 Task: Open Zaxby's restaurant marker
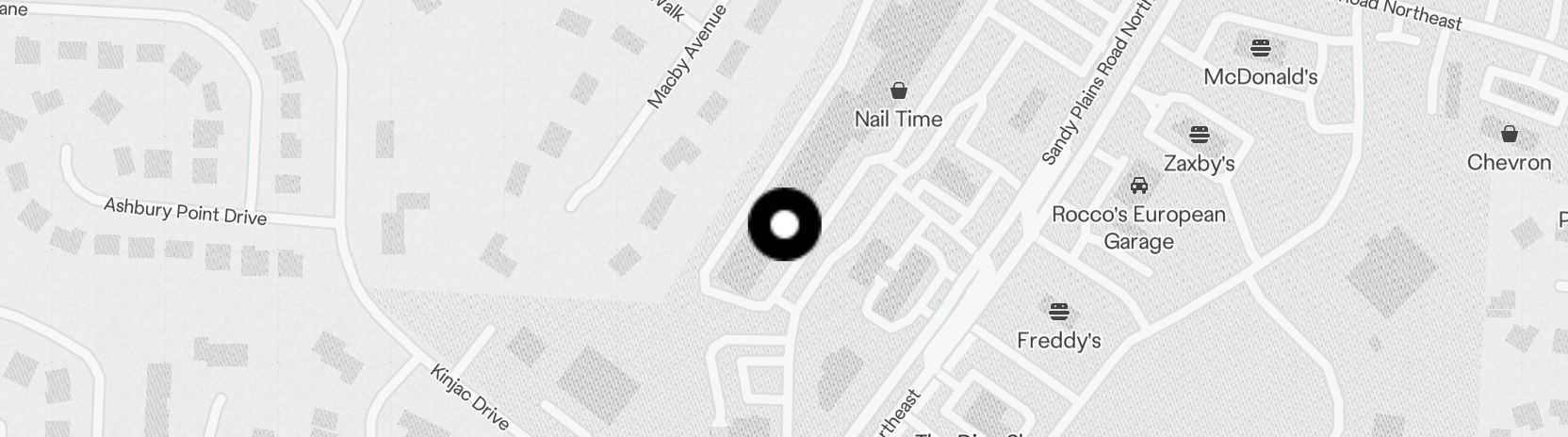pos(1199,135)
